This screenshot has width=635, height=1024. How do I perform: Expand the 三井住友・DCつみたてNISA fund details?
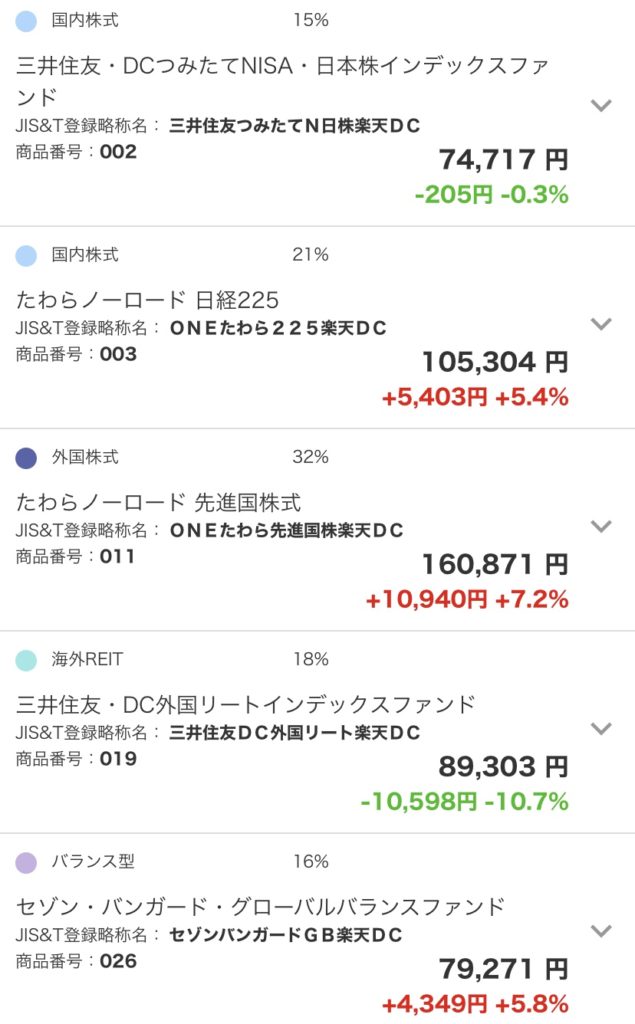point(600,105)
